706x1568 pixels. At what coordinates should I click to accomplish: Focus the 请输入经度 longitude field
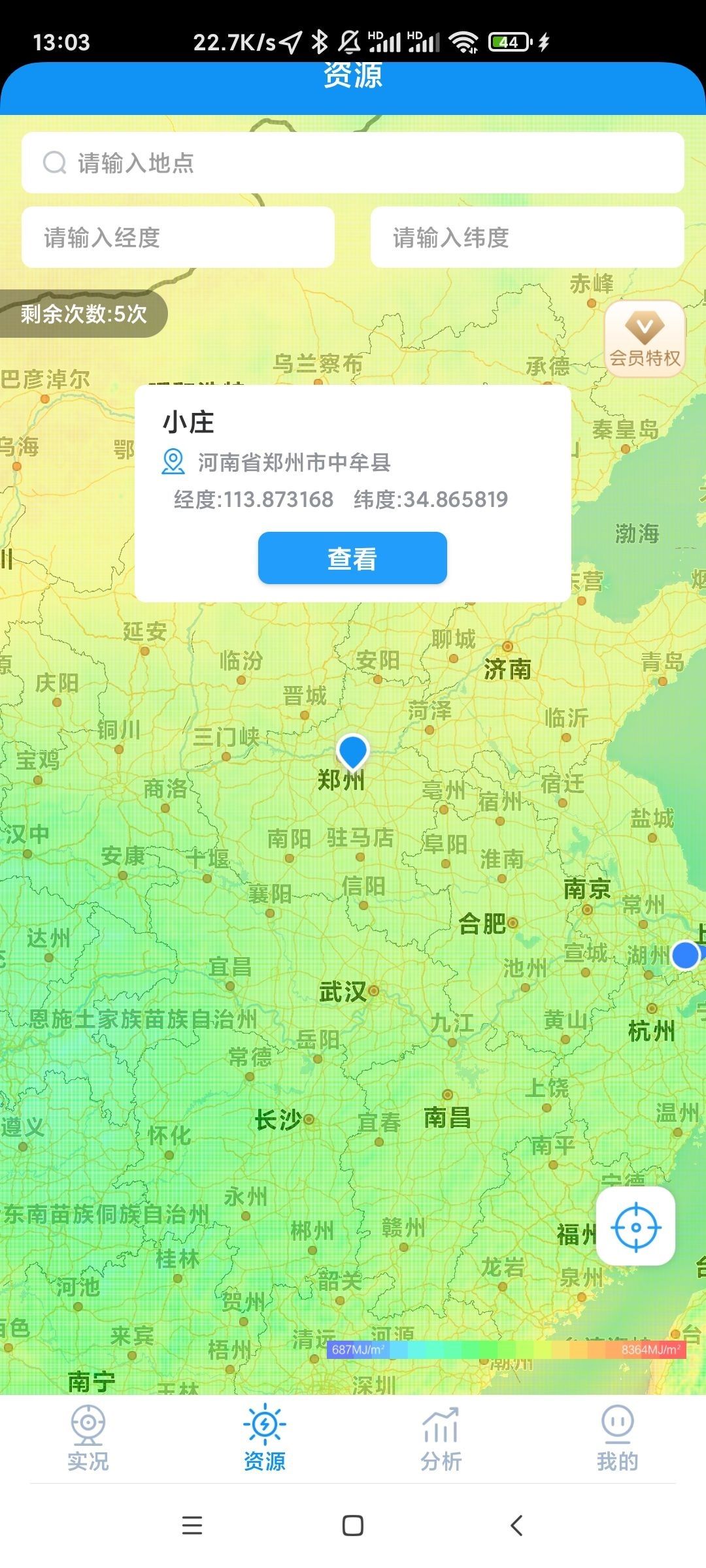178,237
